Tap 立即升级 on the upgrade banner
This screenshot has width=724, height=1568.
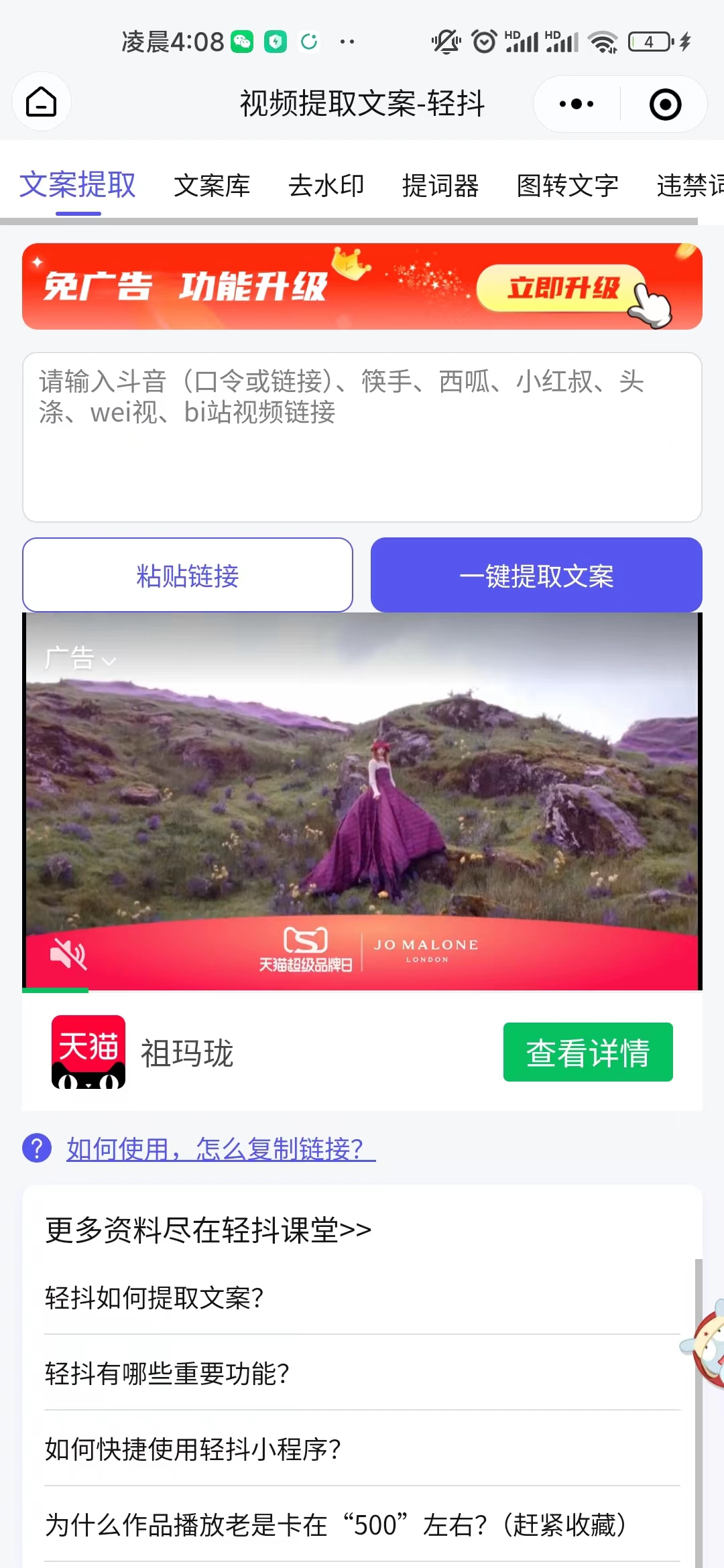click(563, 288)
